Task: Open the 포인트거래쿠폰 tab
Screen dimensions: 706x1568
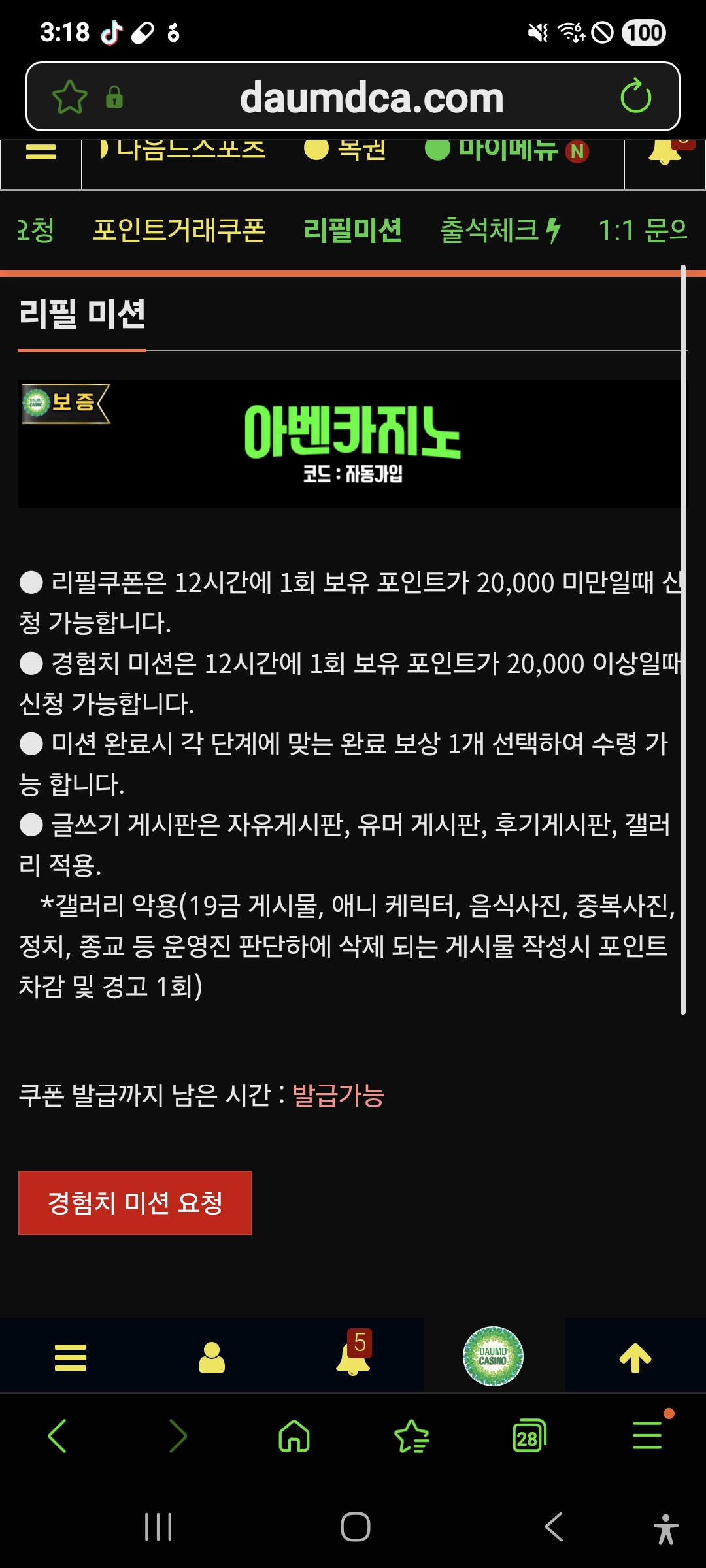Action: (179, 230)
